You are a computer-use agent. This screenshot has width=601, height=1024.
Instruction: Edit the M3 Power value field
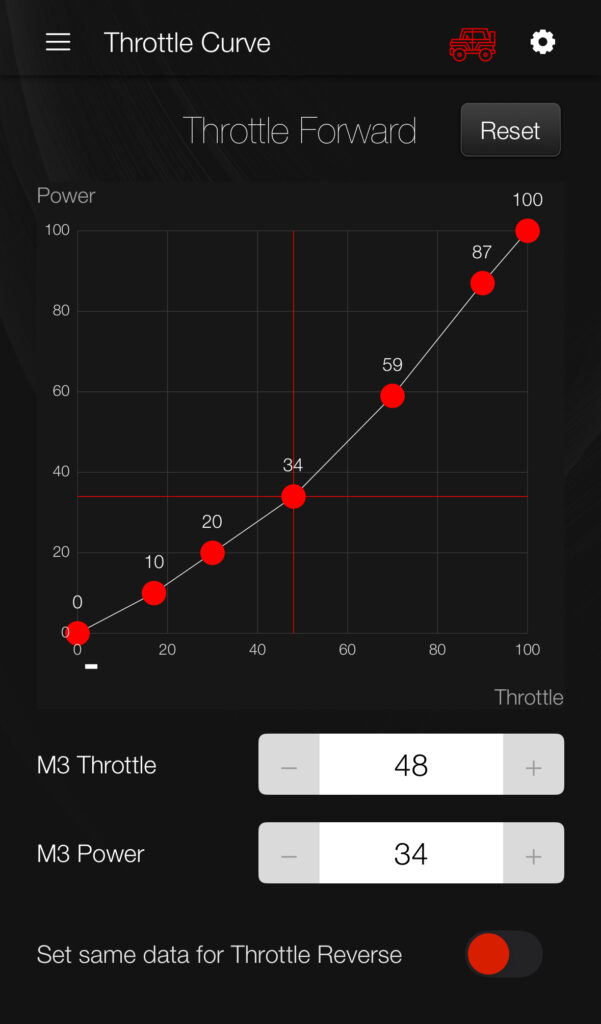click(411, 853)
